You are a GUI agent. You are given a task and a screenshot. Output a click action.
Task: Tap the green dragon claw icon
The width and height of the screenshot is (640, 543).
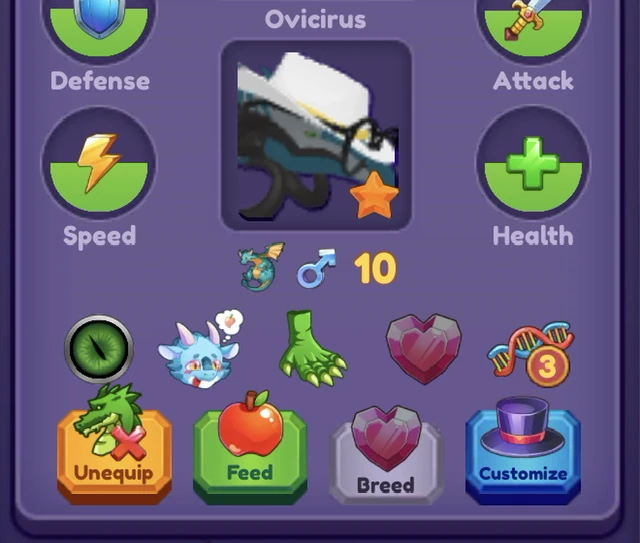[x=310, y=347]
